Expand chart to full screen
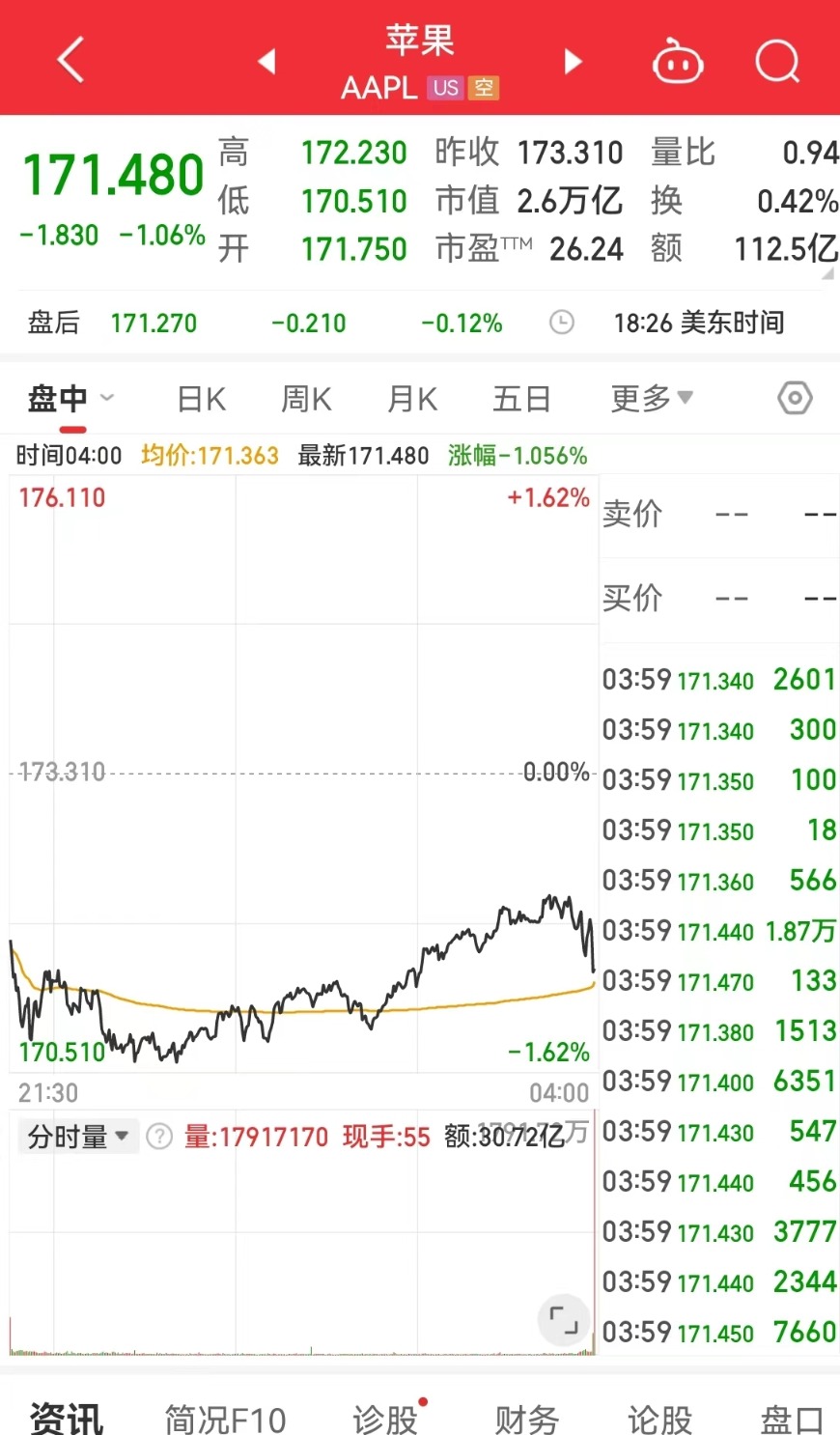 pos(563,1319)
